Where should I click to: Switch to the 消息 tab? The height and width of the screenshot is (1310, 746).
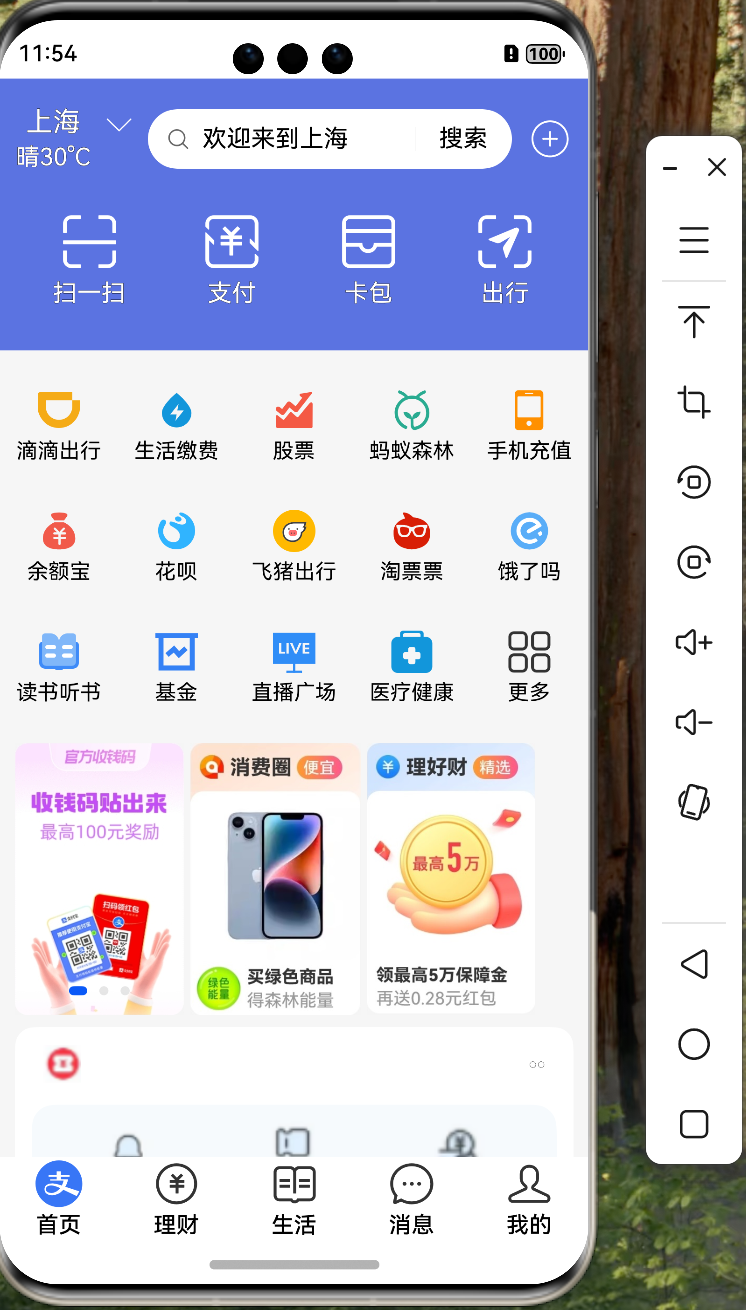pyautogui.click(x=411, y=1199)
